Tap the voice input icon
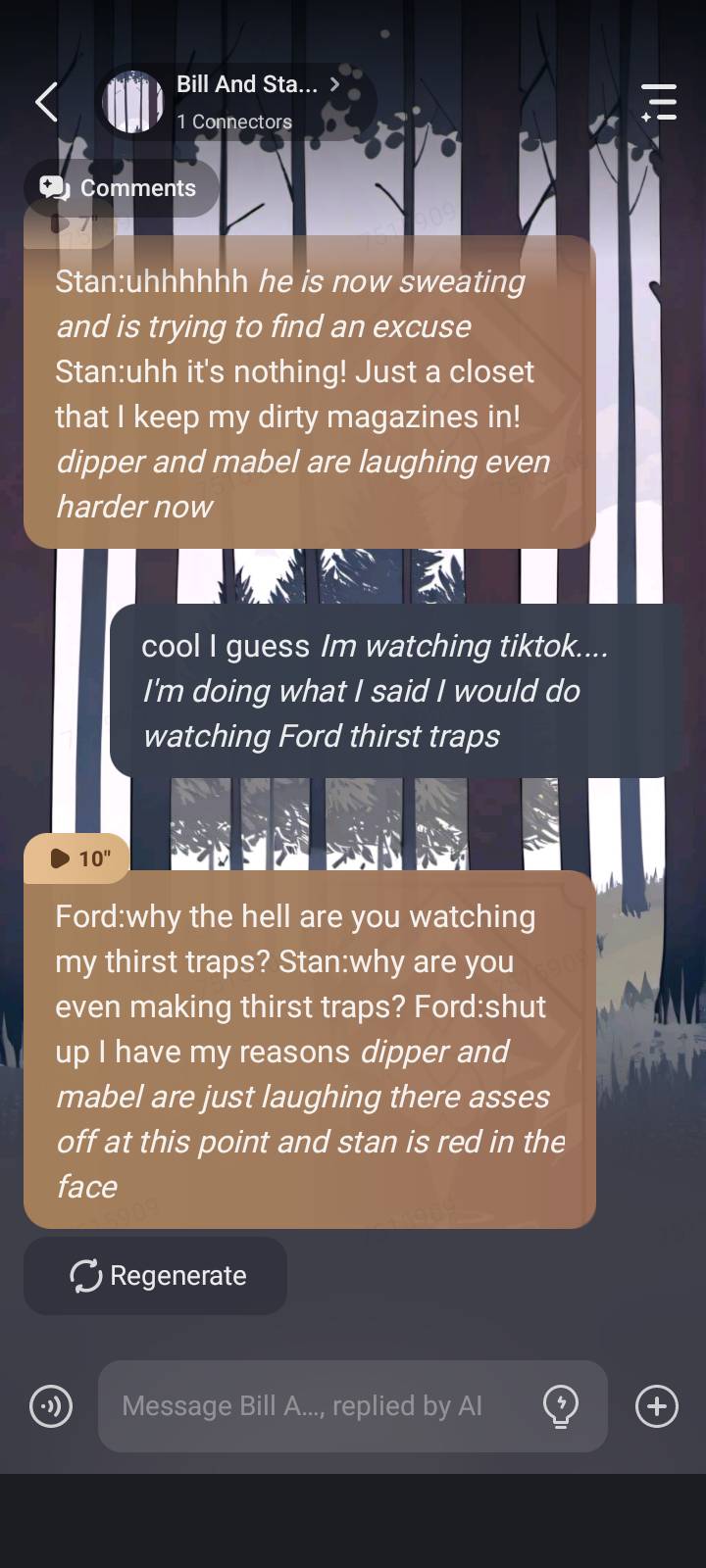Viewport: 706px width, 1568px height. (51, 1406)
